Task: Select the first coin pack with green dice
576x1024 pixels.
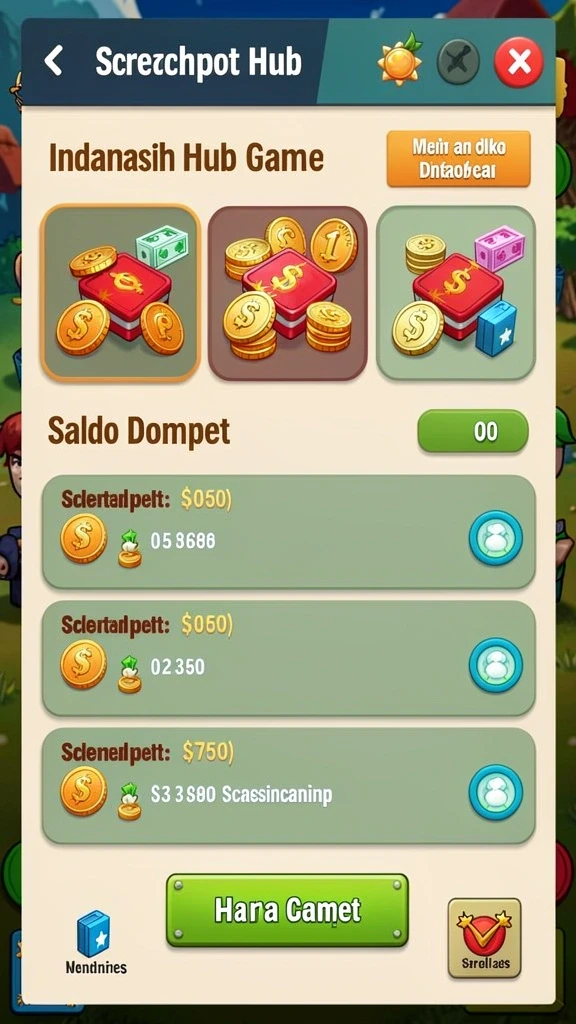Action: point(120,293)
